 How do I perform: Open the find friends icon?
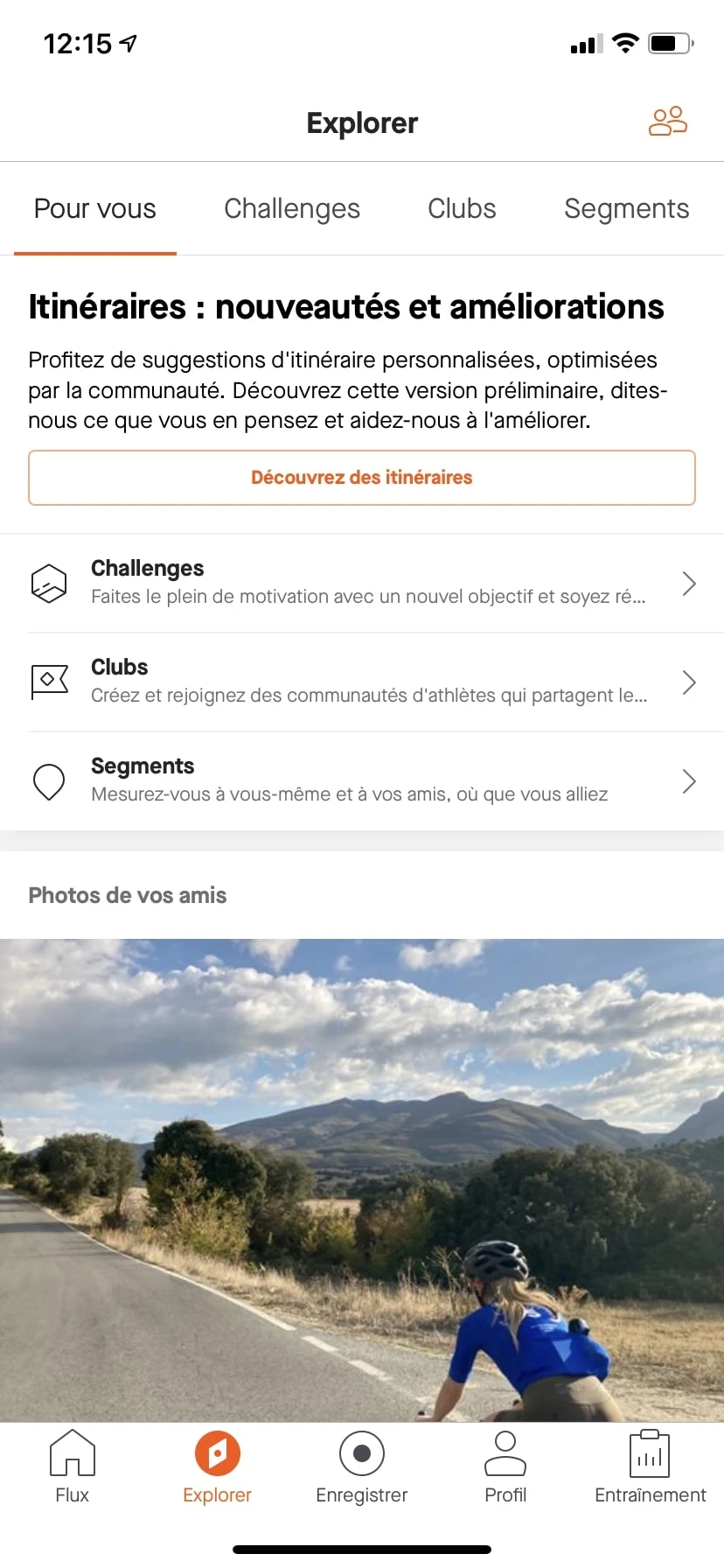click(668, 122)
